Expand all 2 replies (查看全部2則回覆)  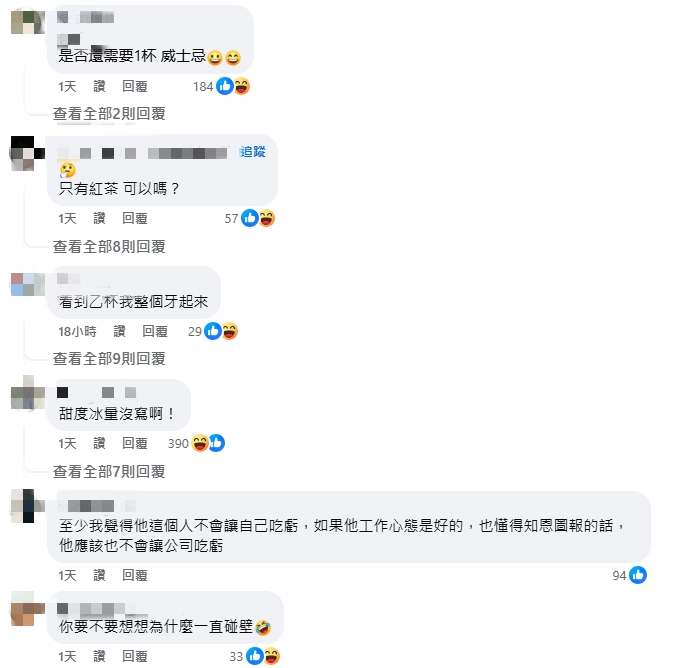click(x=109, y=114)
